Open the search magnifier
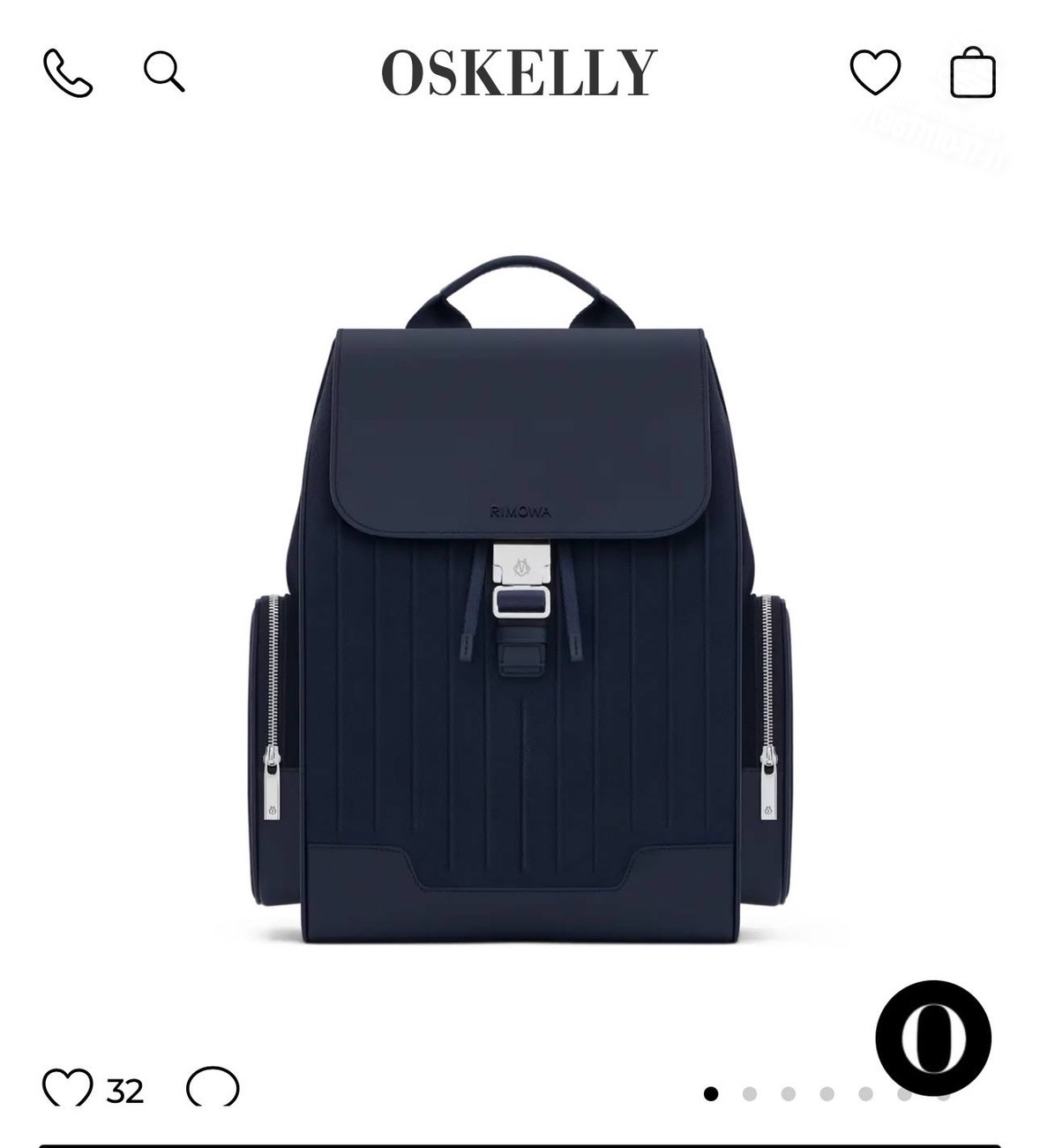Image resolution: width=1040 pixels, height=1148 pixels. pyautogui.click(x=164, y=71)
